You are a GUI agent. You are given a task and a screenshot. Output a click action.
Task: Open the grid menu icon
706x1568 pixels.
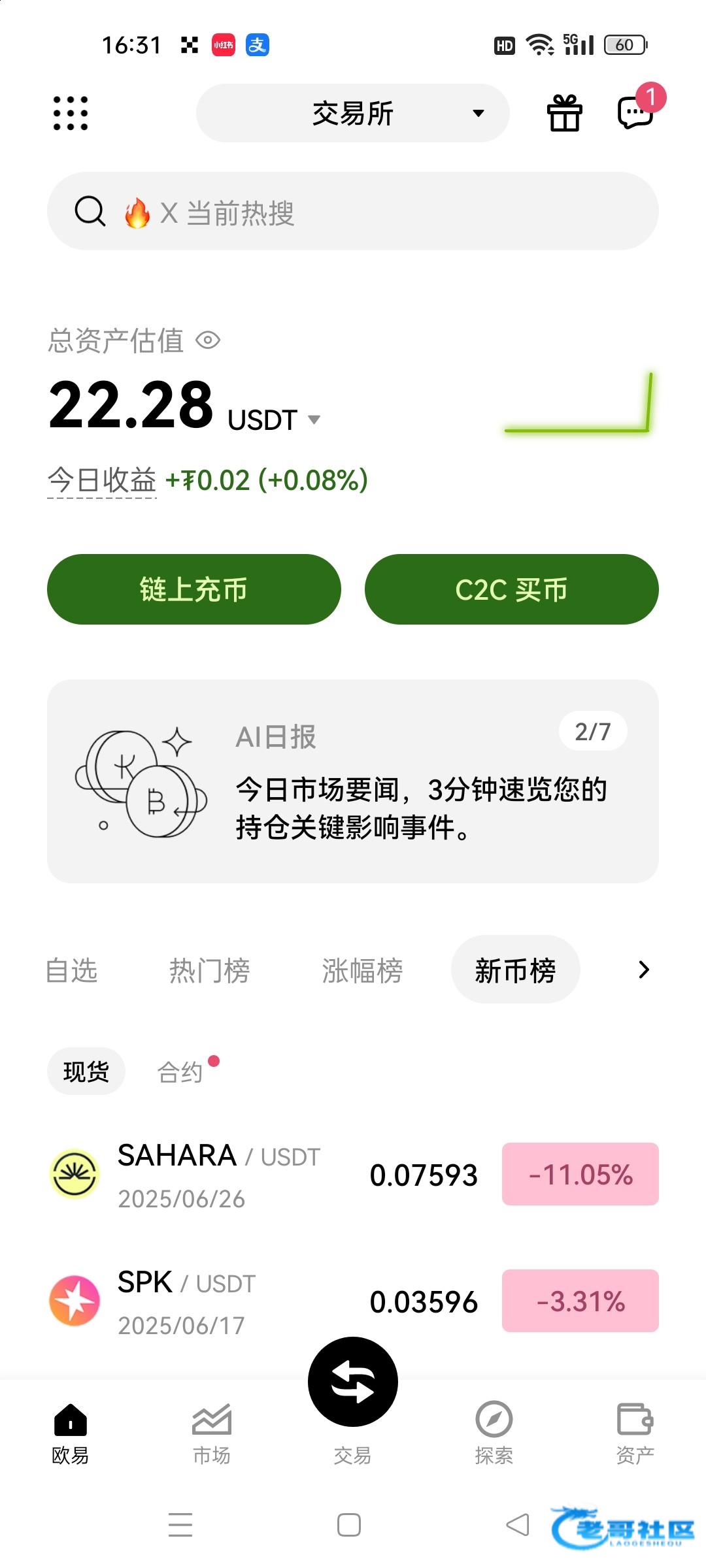71,113
